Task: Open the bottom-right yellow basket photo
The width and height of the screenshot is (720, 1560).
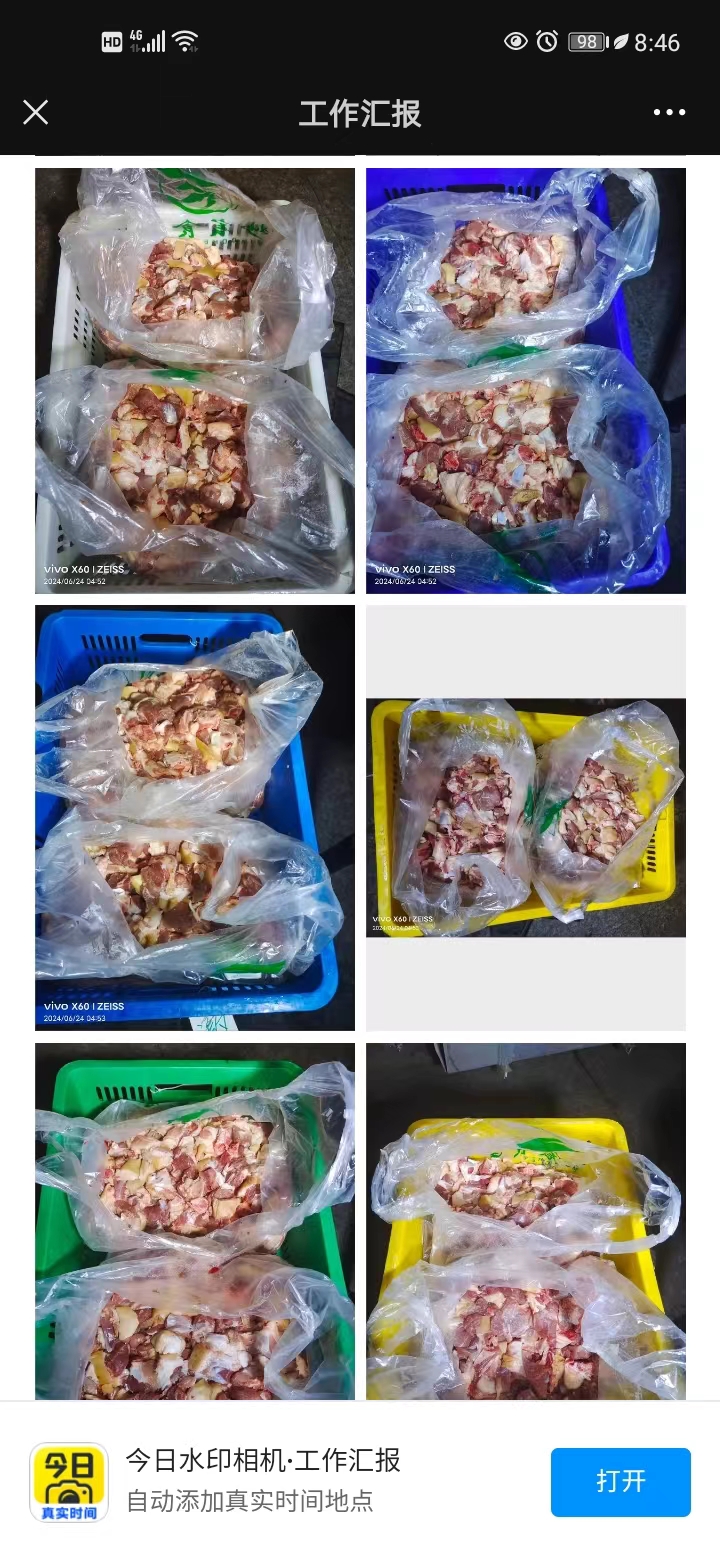Action: coord(526,1220)
